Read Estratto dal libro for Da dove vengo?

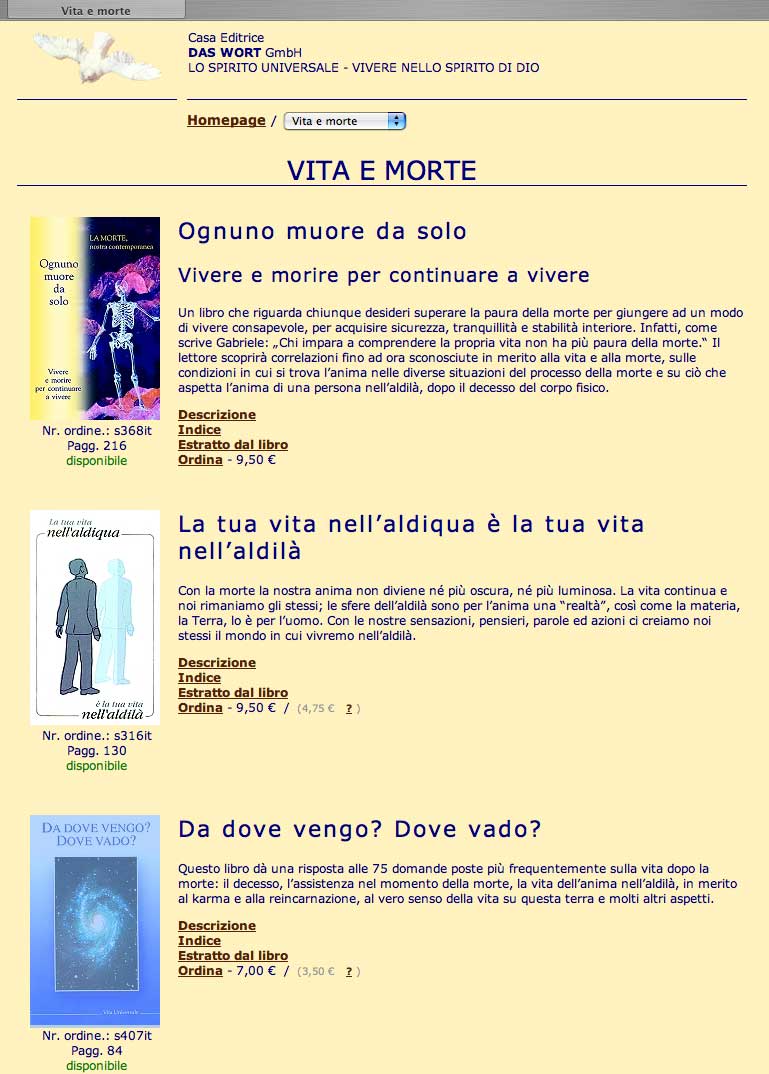(232, 956)
